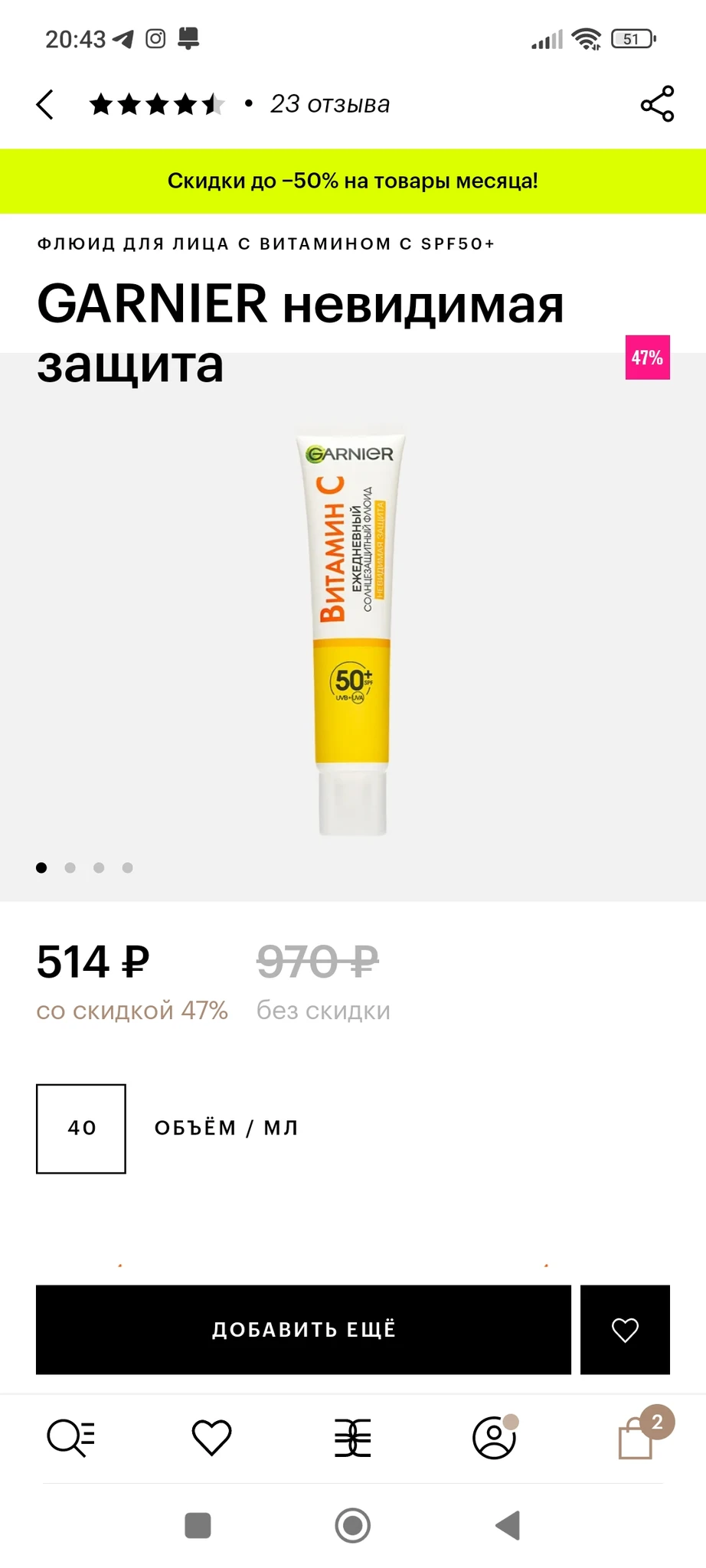706x1568 pixels.
Task: Tap the system recent apps button
Action: tap(198, 1525)
